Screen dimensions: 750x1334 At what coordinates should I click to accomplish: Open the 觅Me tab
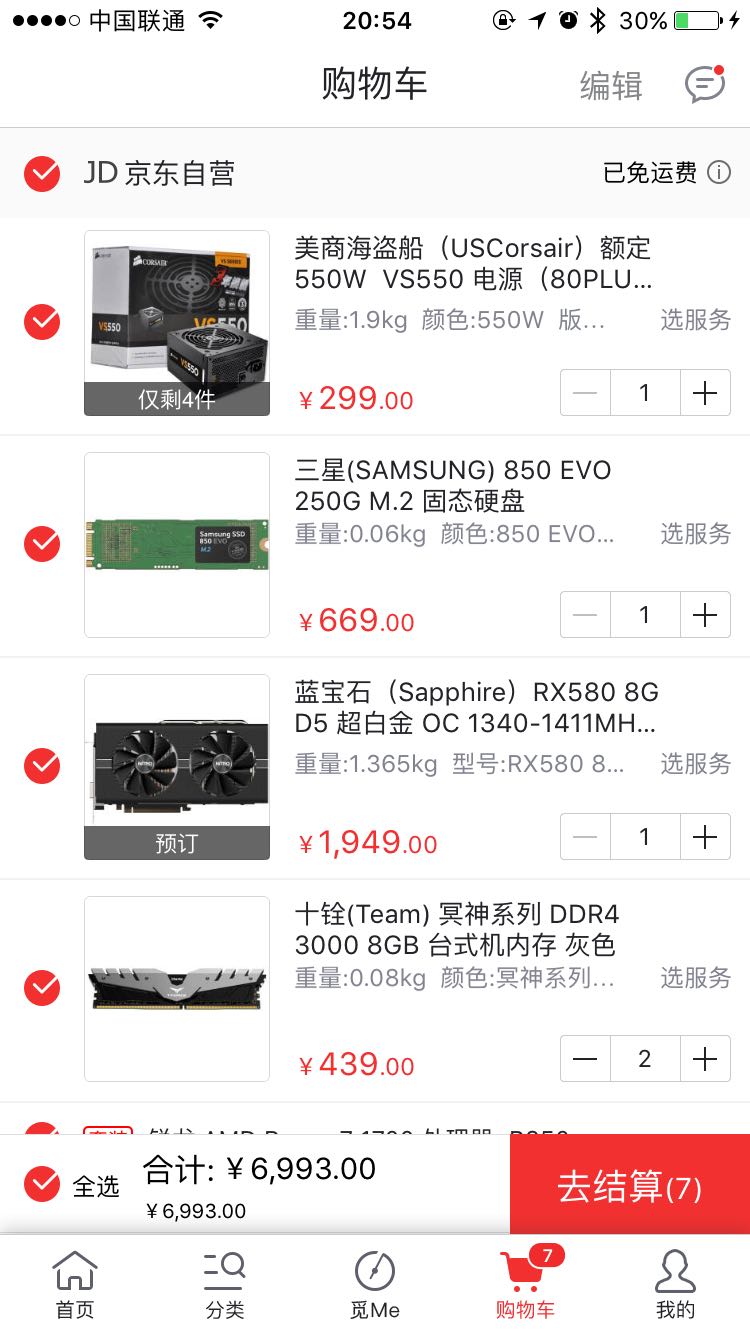click(375, 1285)
